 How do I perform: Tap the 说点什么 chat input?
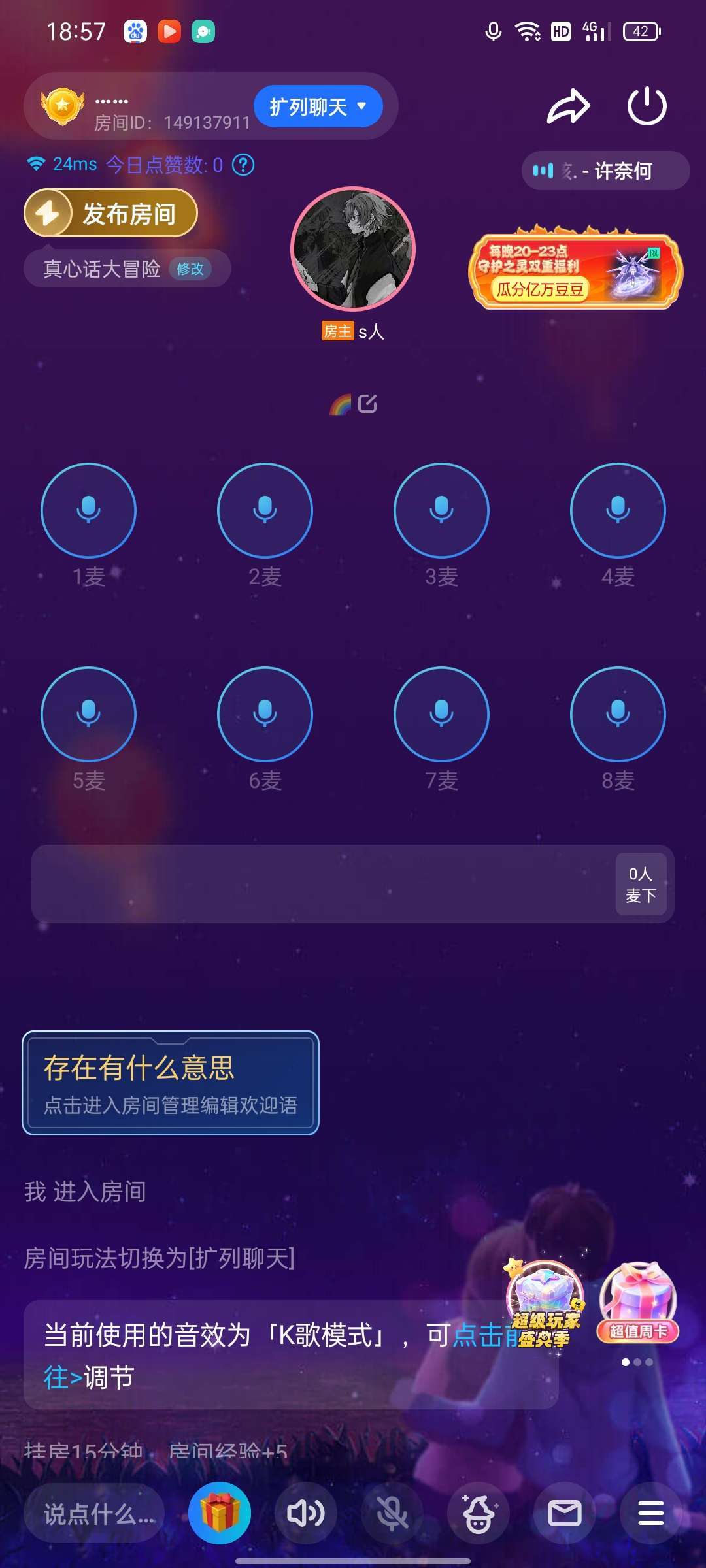tap(95, 1513)
